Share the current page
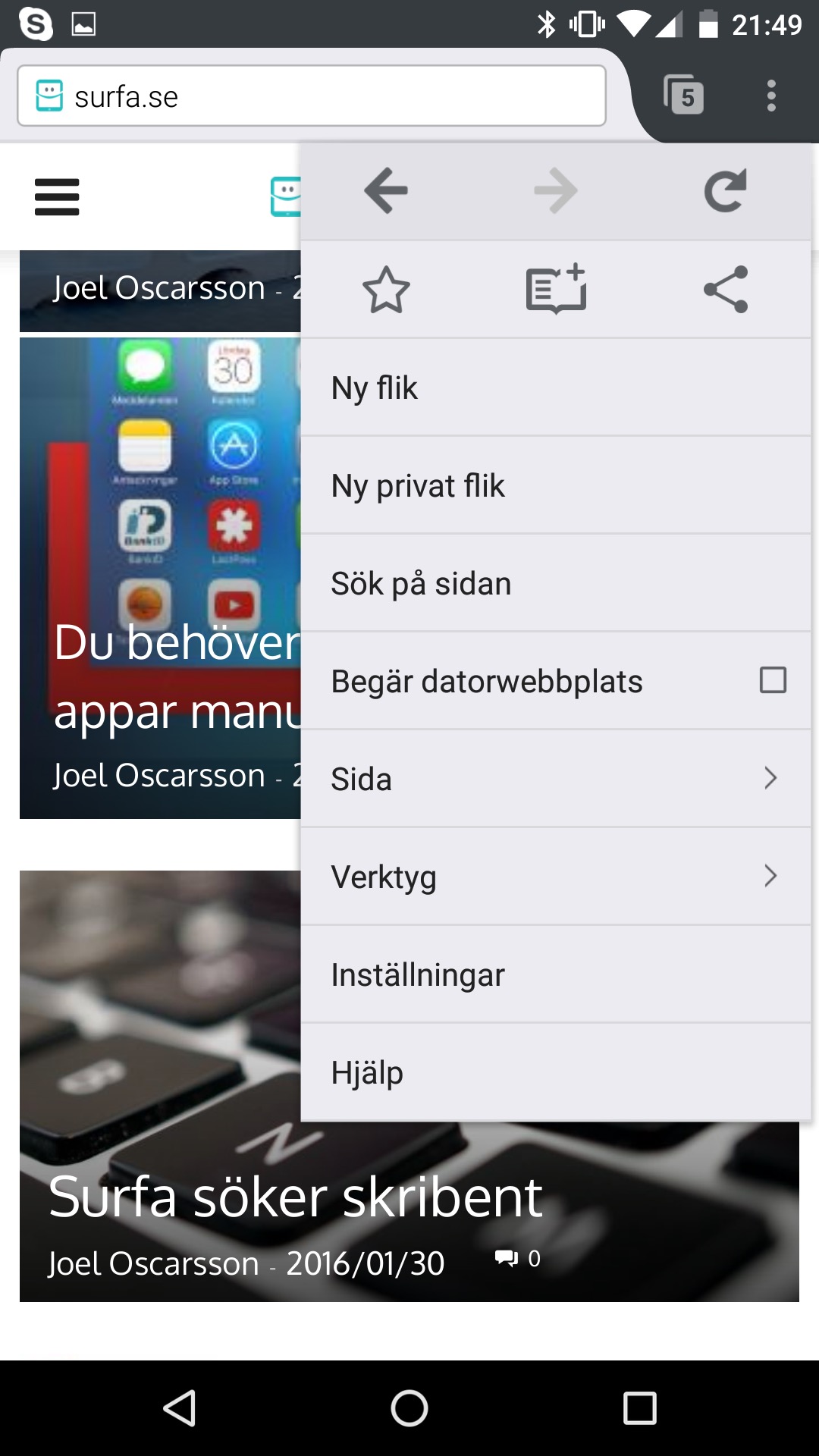The height and width of the screenshot is (1456, 819). tap(725, 290)
